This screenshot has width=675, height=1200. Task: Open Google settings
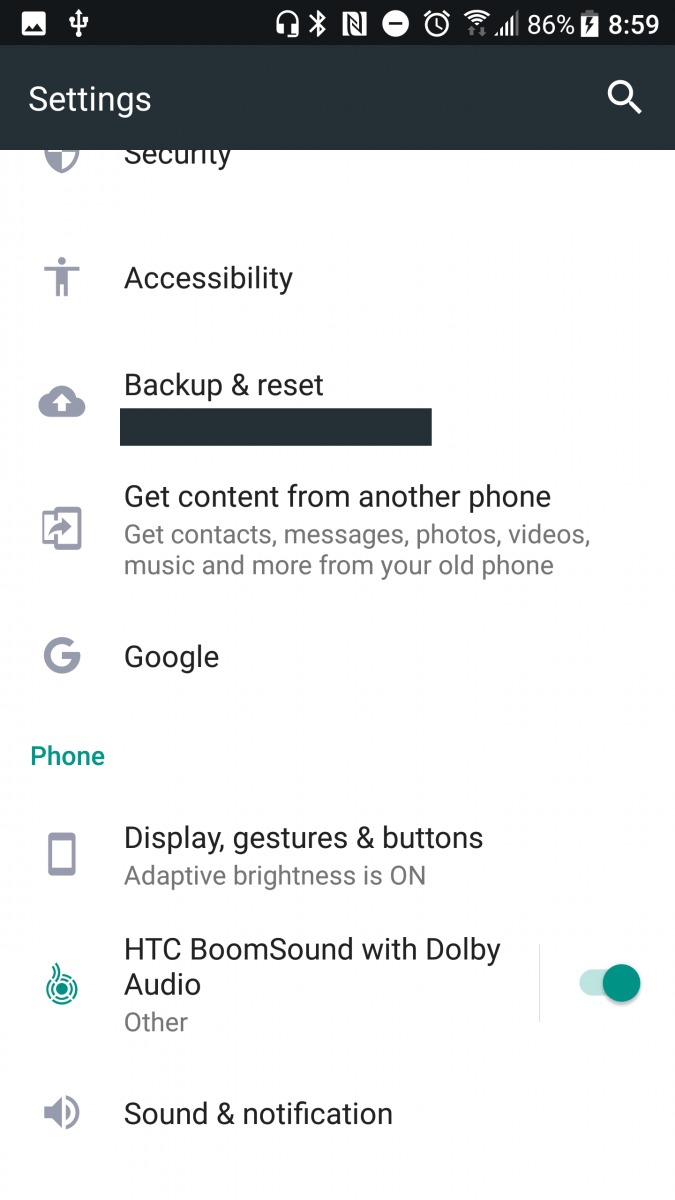171,657
